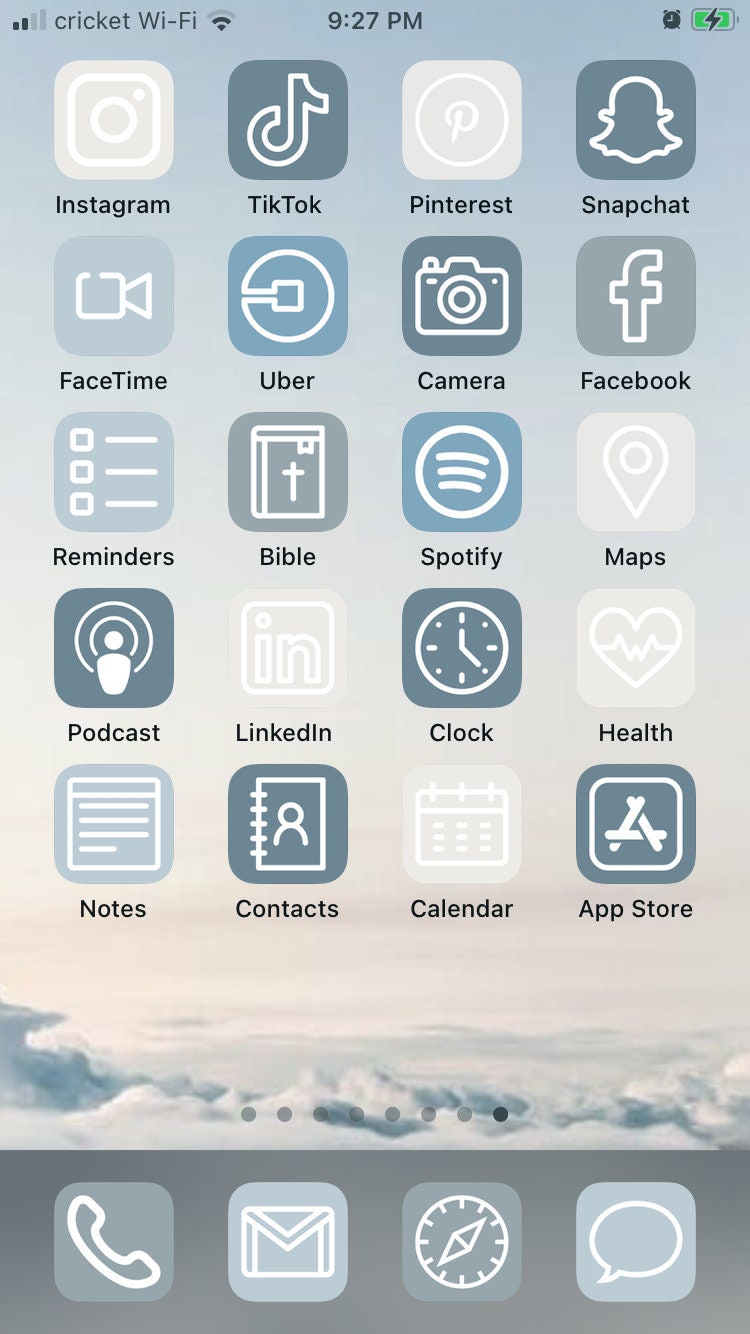Open the Instagram app
Viewport: 750px width, 1334px height.
coord(114,120)
